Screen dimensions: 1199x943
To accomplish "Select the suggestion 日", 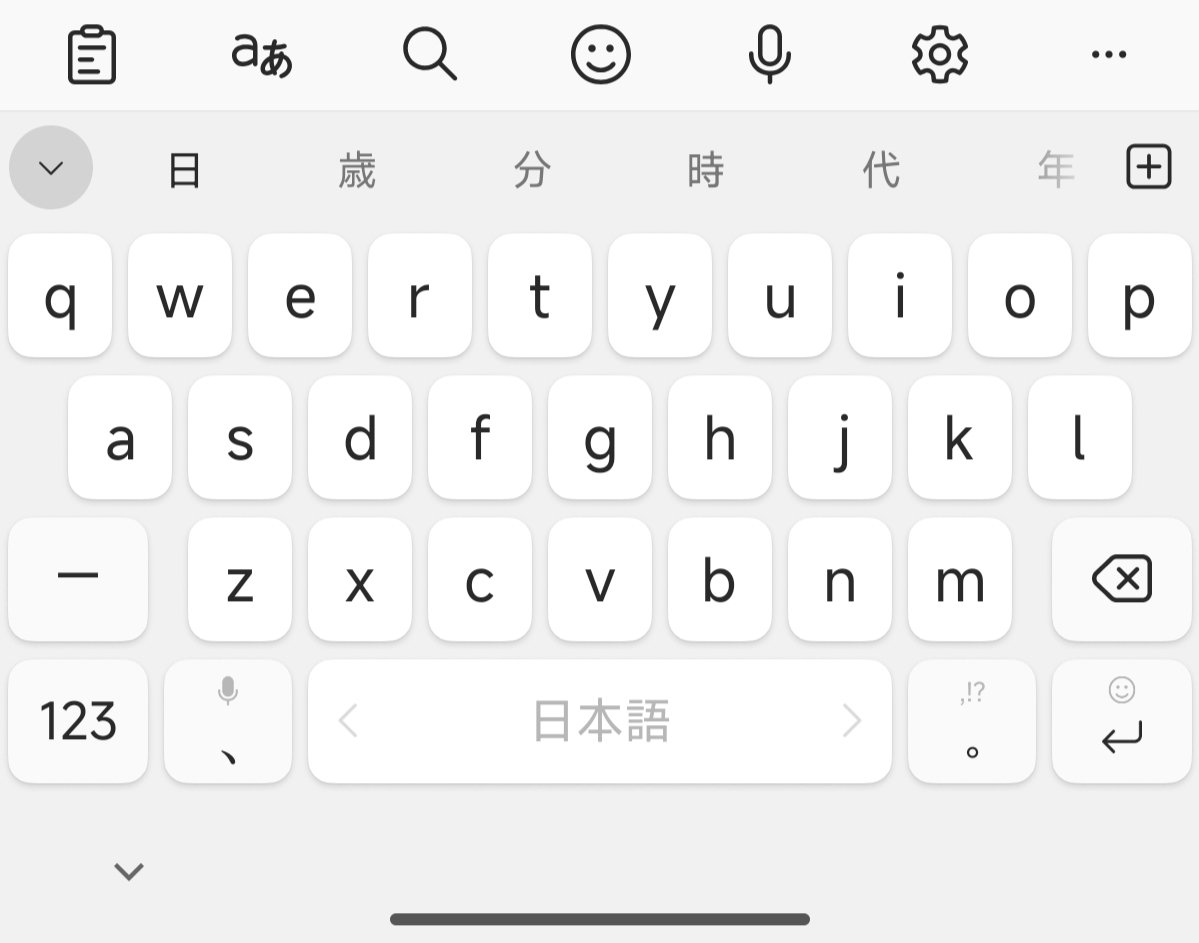I will pos(184,171).
